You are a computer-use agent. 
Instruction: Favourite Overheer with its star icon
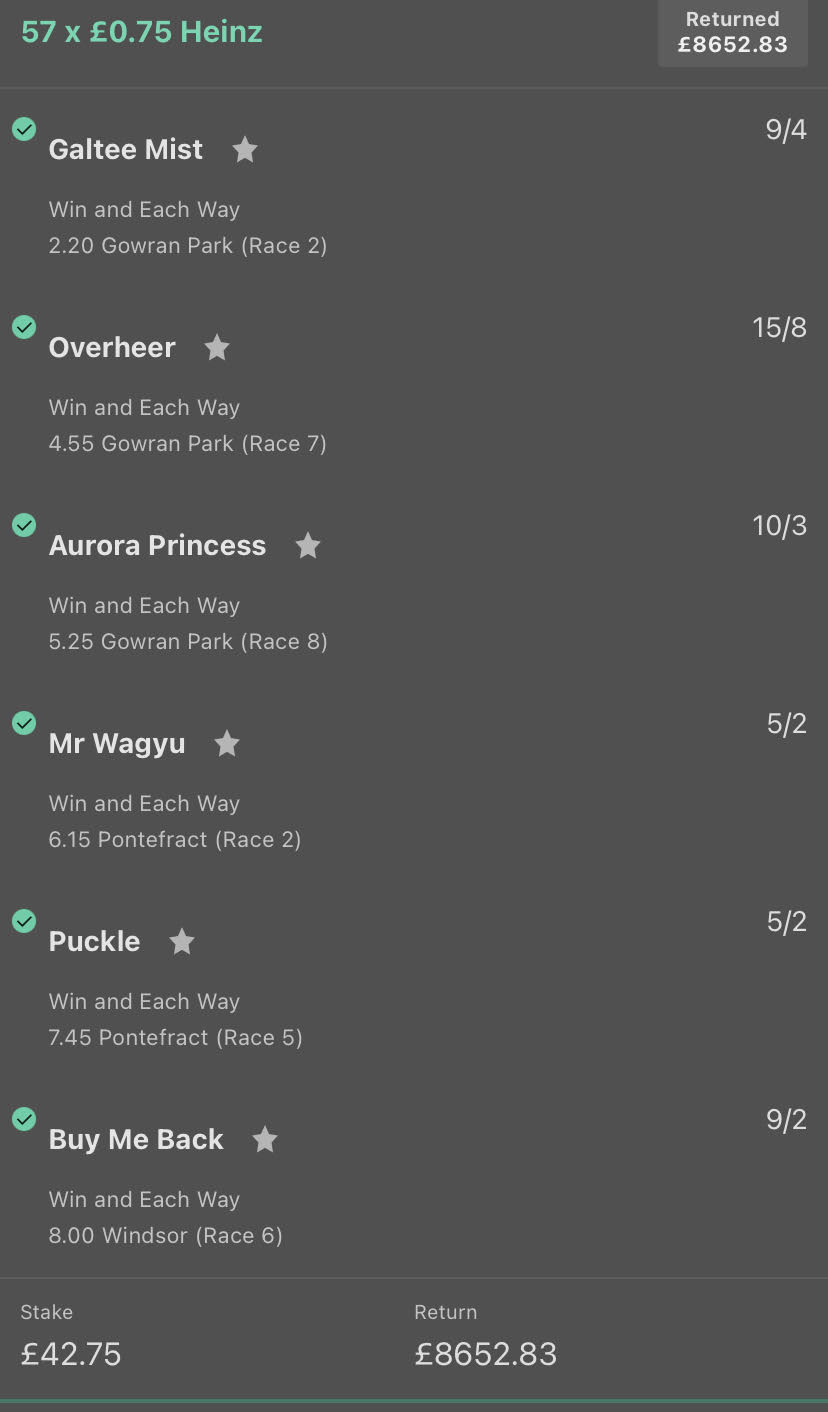(x=217, y=348)
